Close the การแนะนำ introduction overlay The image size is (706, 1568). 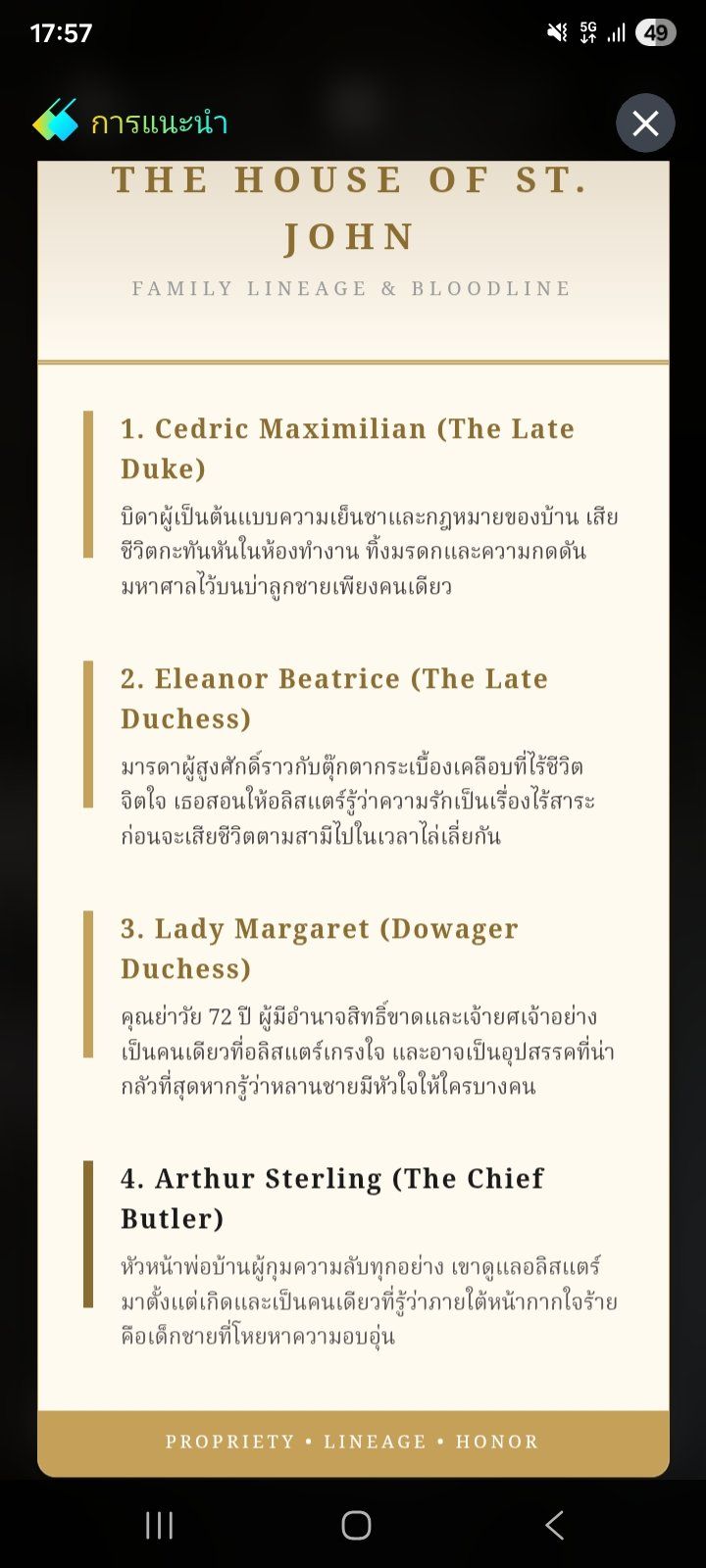645,123
